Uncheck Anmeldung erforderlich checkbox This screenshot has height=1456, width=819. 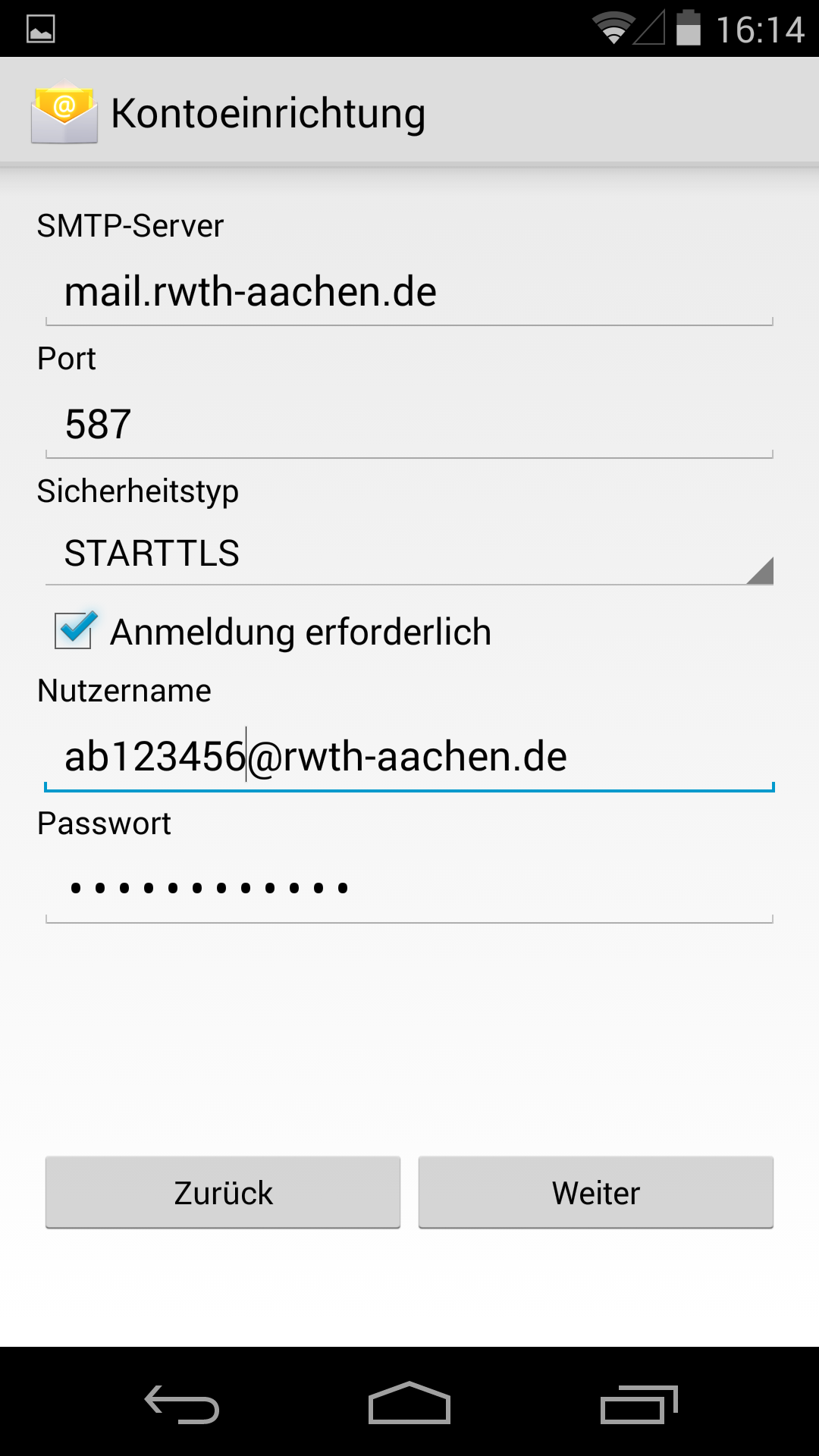(x=74, y=631)
